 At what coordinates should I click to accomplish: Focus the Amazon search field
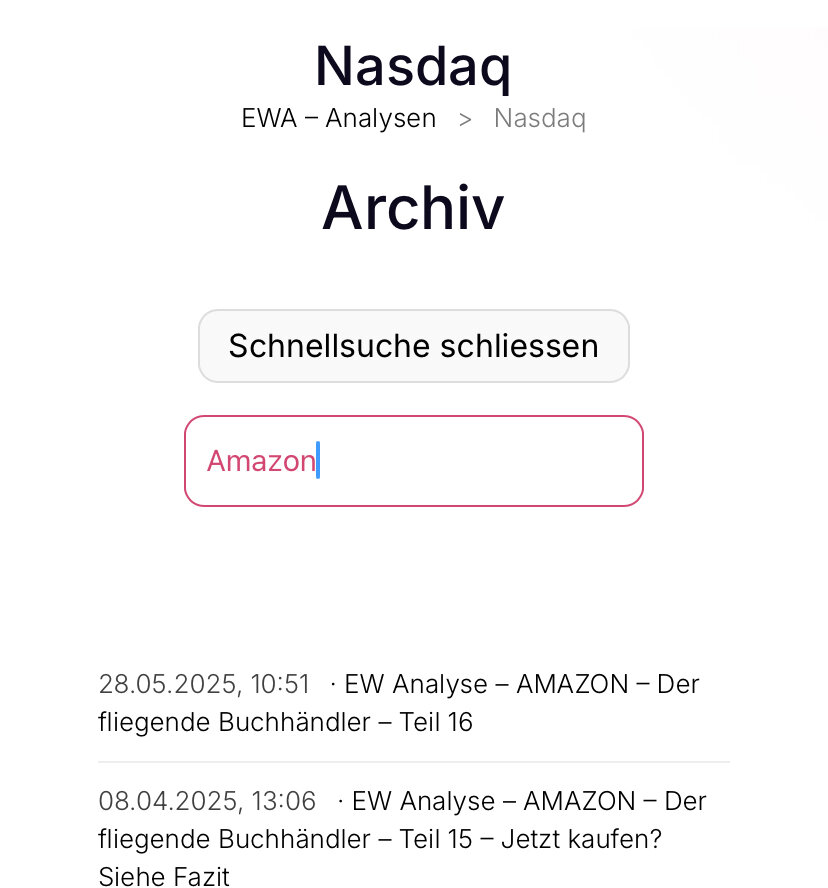[413, 461]
